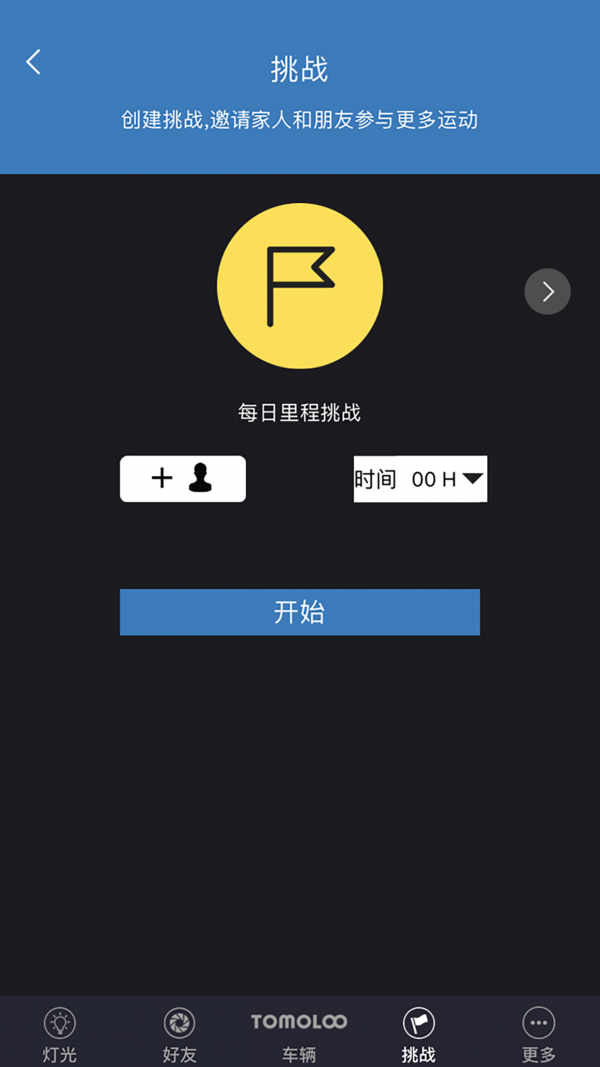
Task: Switch to the 好友 tab
Action: [180, 1034]
